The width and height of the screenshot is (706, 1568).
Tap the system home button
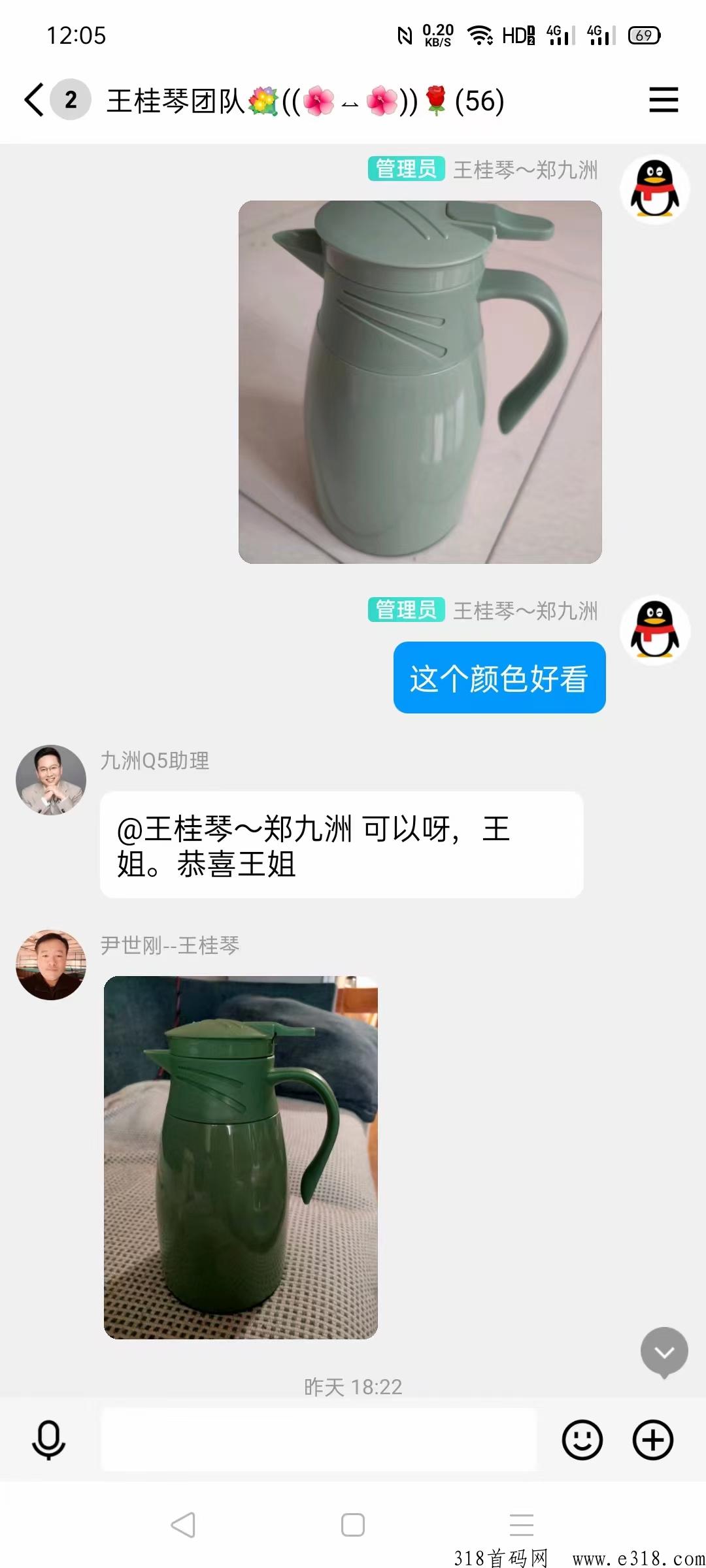tap(353, 1525)
